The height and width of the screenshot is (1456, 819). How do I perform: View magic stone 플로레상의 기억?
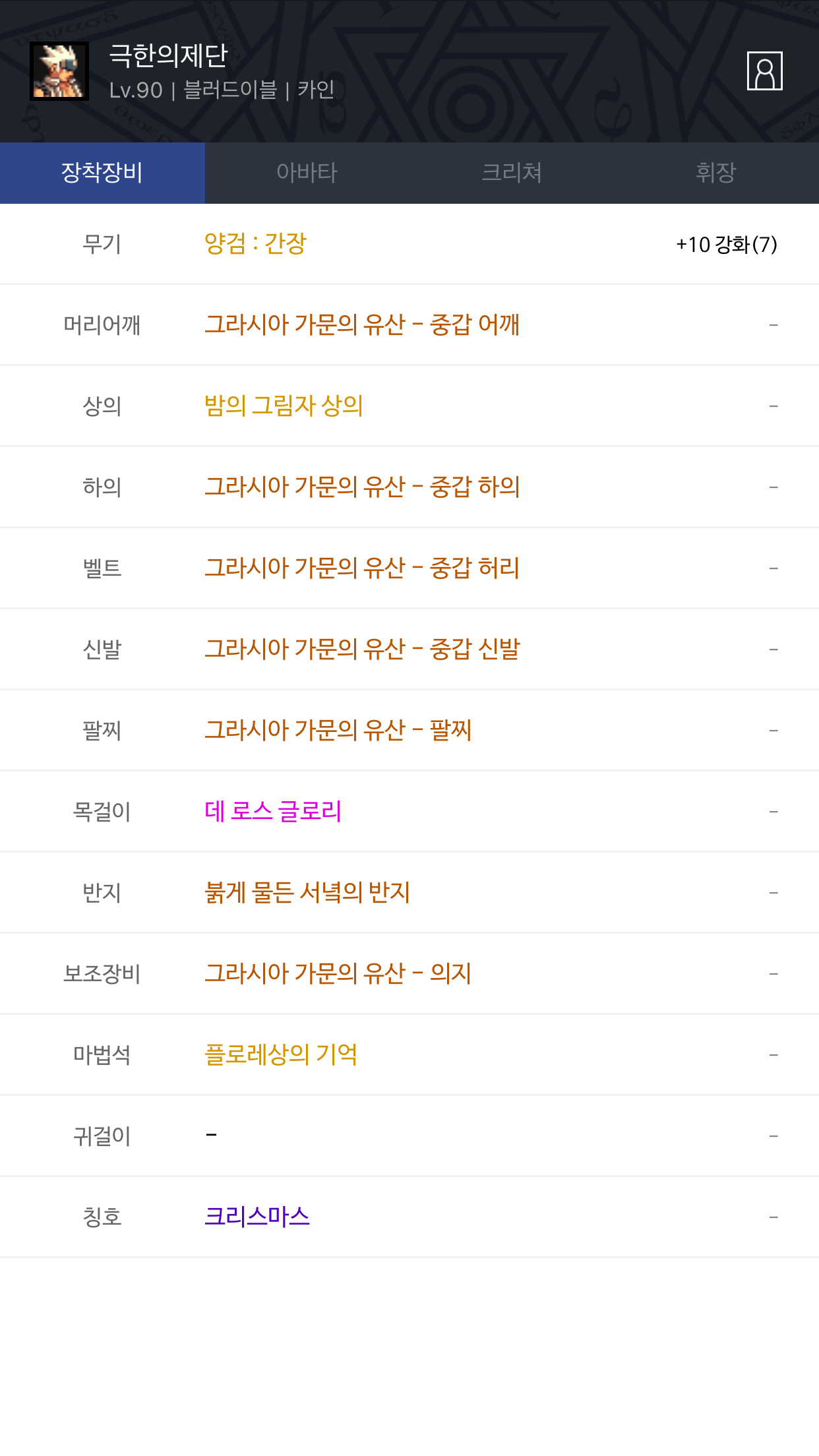point(281,1054)
